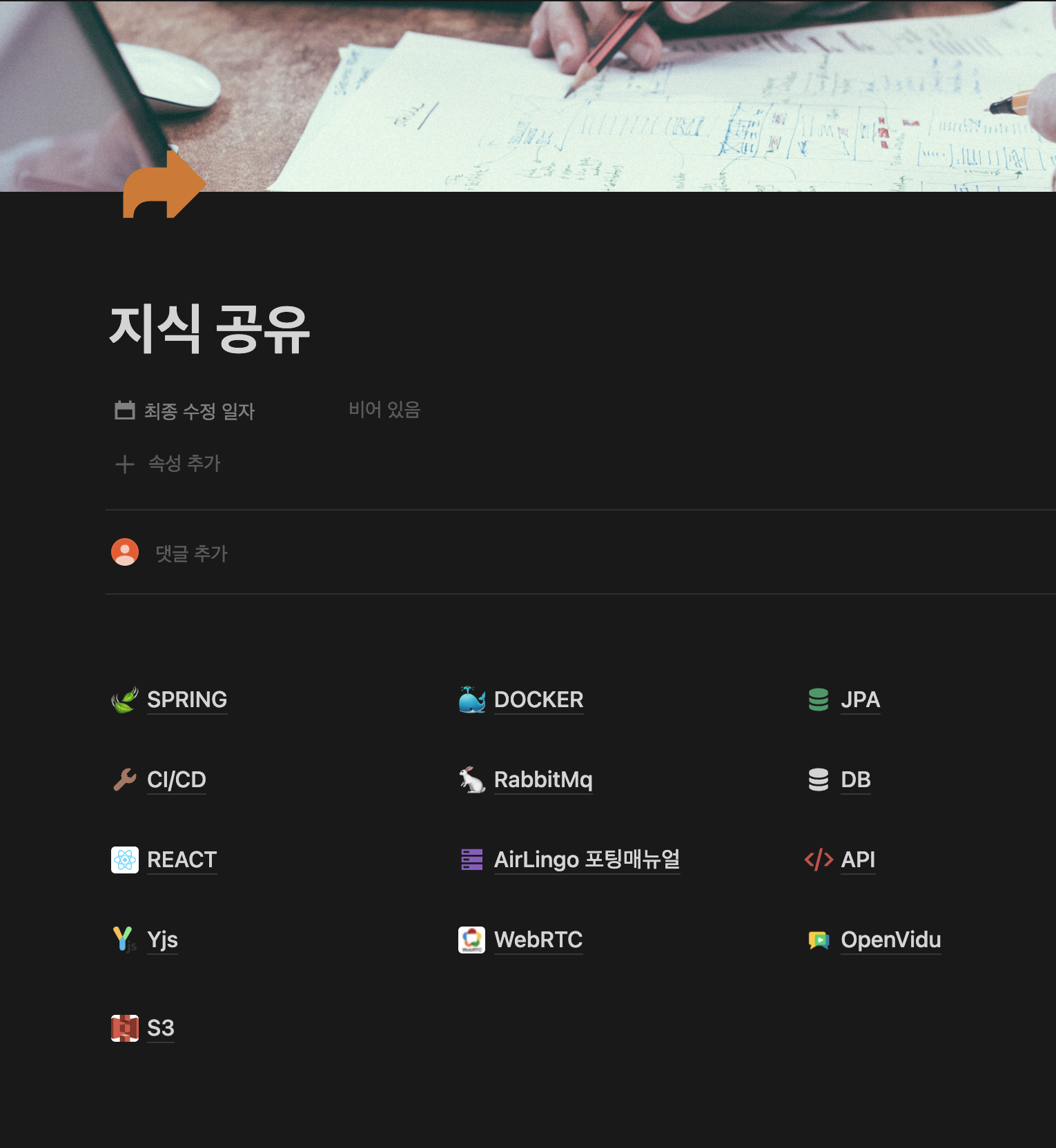
Task: Go to the CI/CD page
Action: 176,780
